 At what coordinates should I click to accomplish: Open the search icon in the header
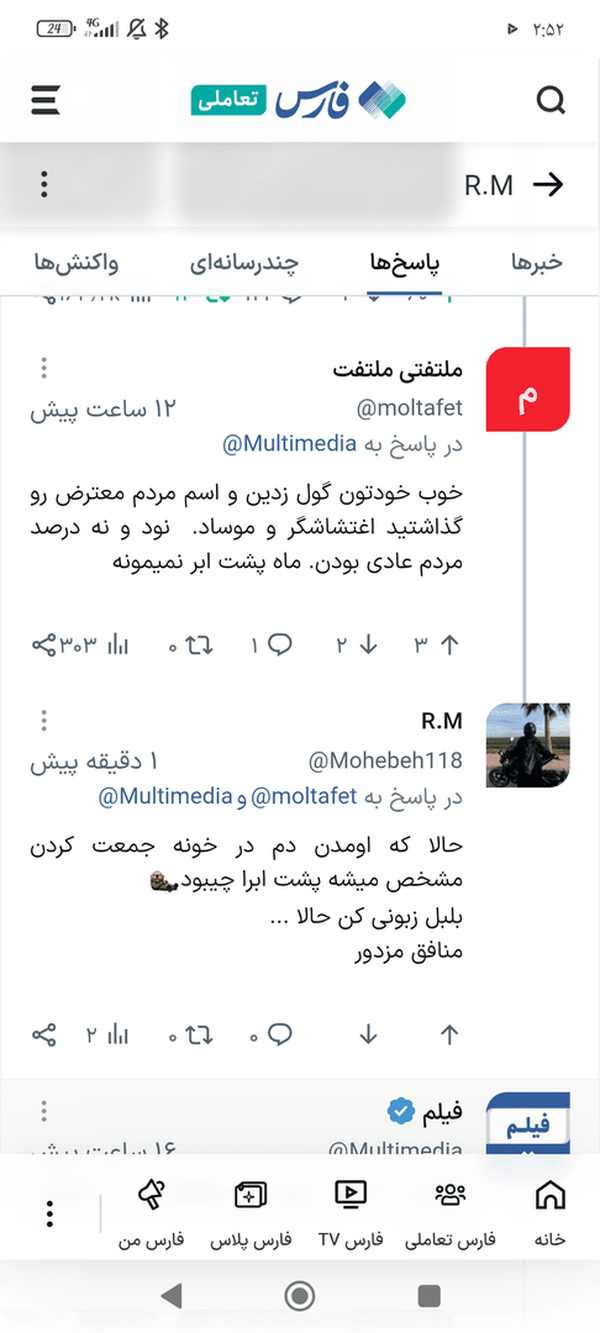(x=551, y=100)
